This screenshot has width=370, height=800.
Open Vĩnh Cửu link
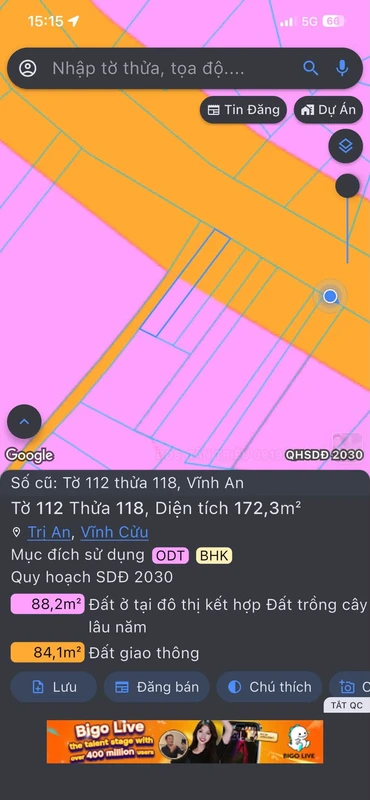(114, 532)
